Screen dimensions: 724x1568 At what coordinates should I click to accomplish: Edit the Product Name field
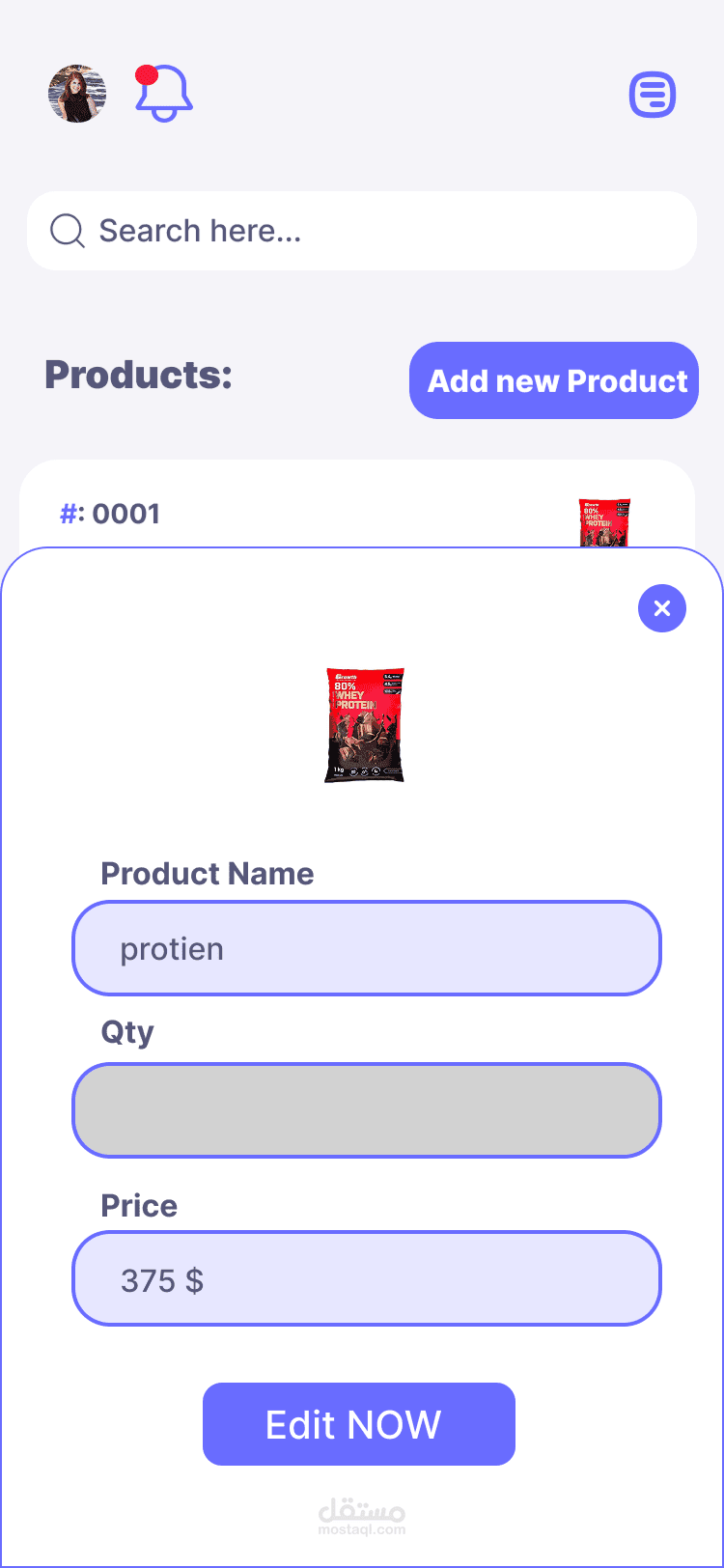coord(367,948)
